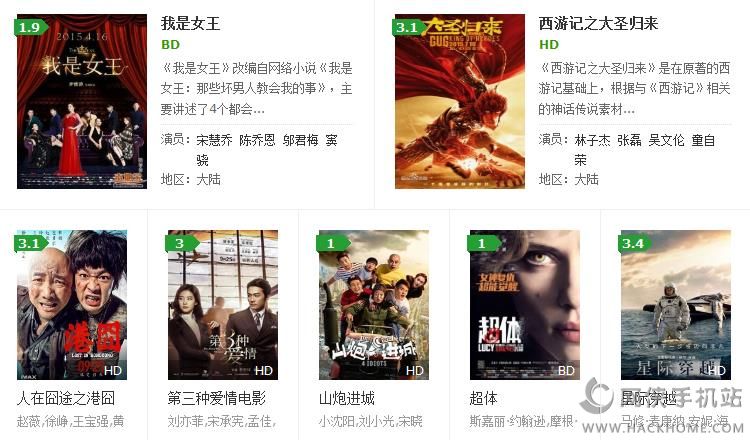View the 第三种爱情电影 movie card
Image resolution: width=750 pixels, height=440 pixels.
coord(222,305)
